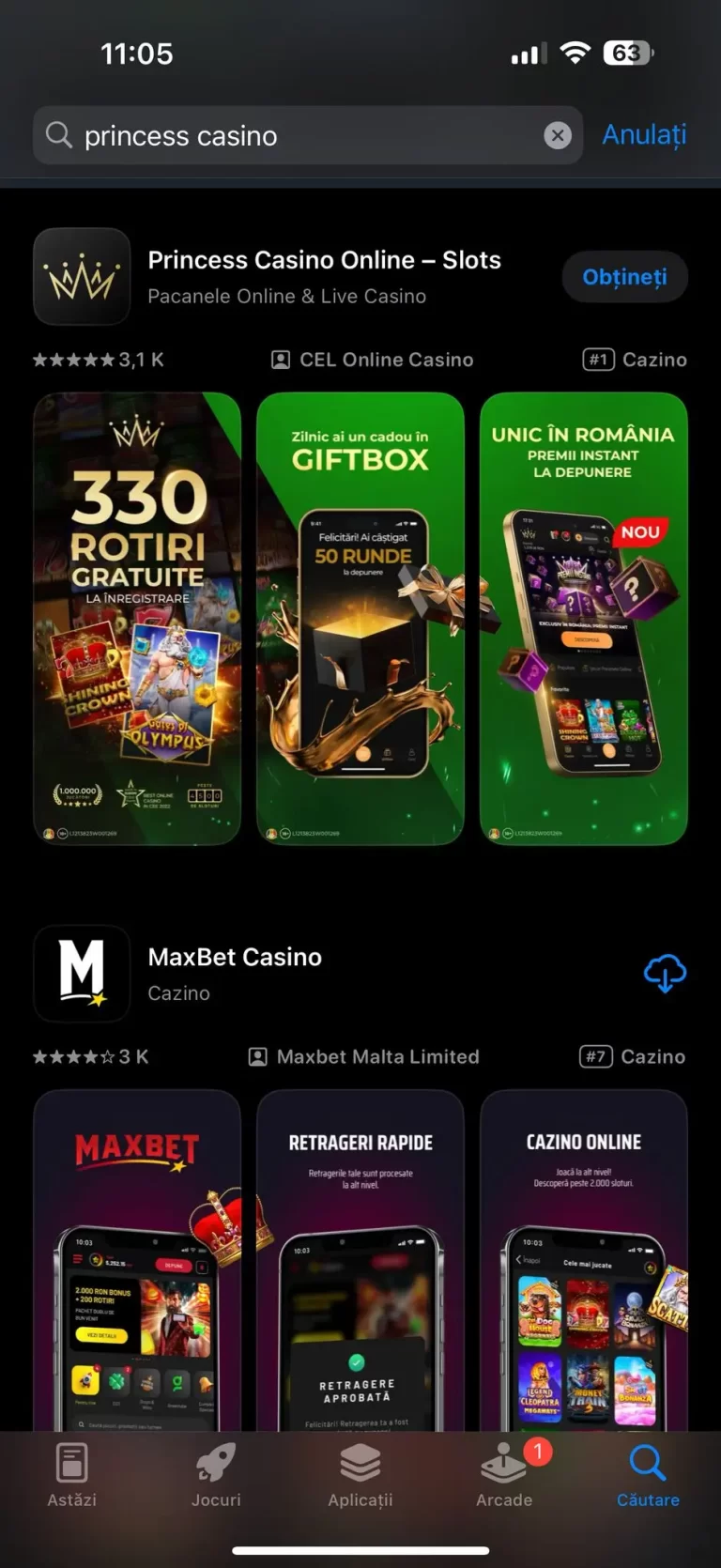Redownload MaxBet Casino via cloud icon

tap(665, 973)
